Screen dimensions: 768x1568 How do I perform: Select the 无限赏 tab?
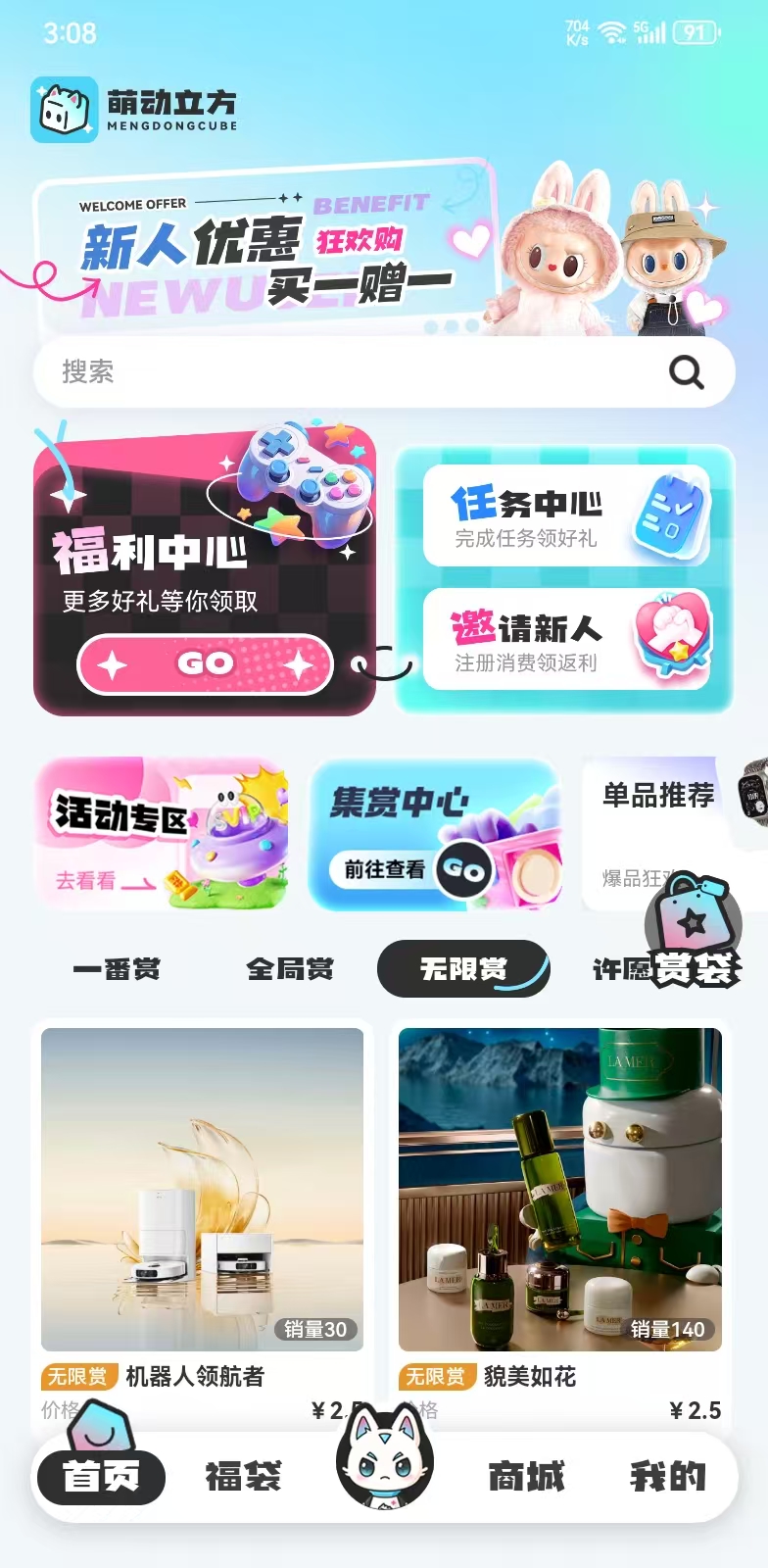click(462, 968)
